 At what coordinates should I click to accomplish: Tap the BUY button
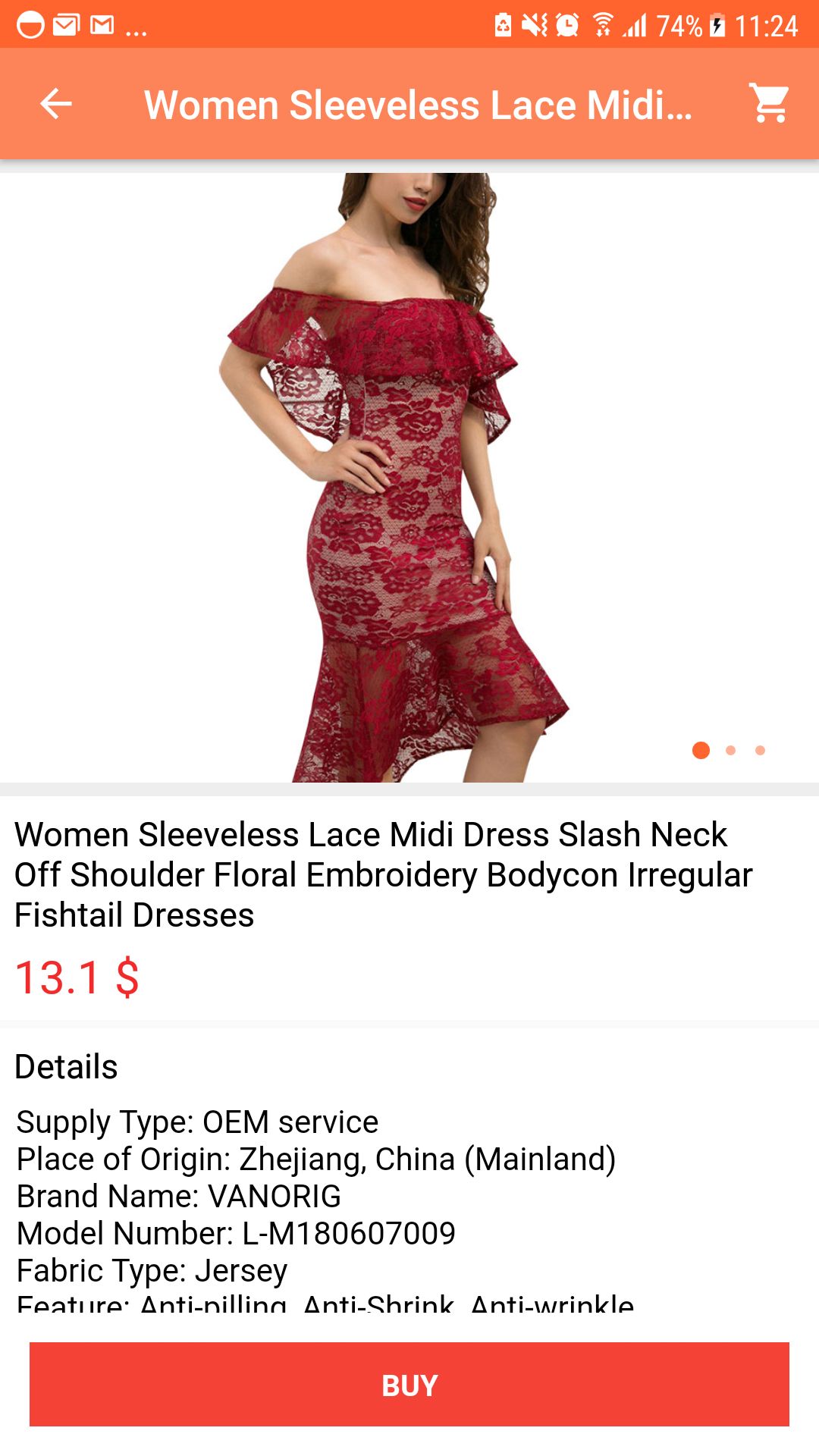tap(409, 1385)
